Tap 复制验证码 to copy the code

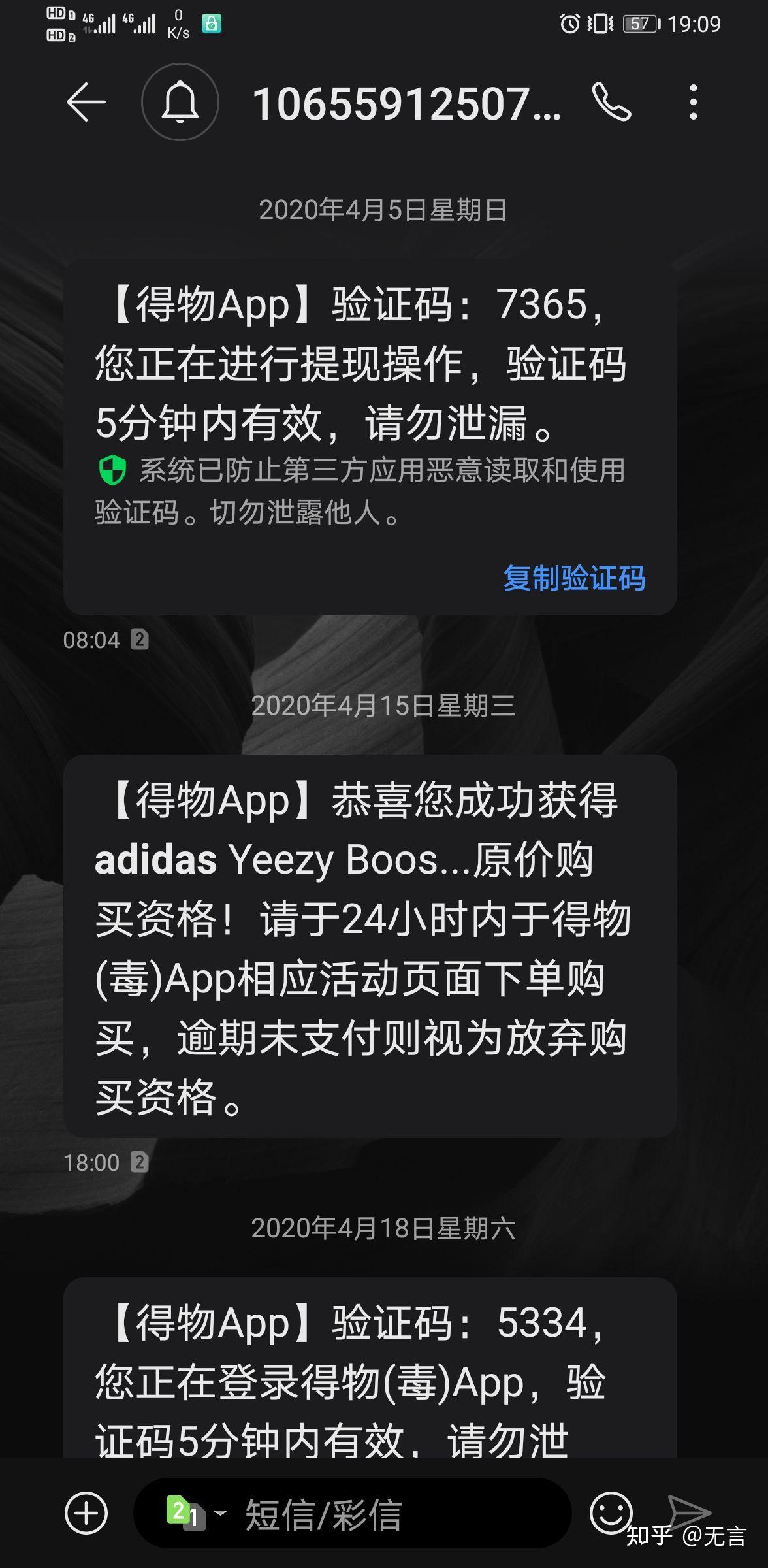[573, 578]
